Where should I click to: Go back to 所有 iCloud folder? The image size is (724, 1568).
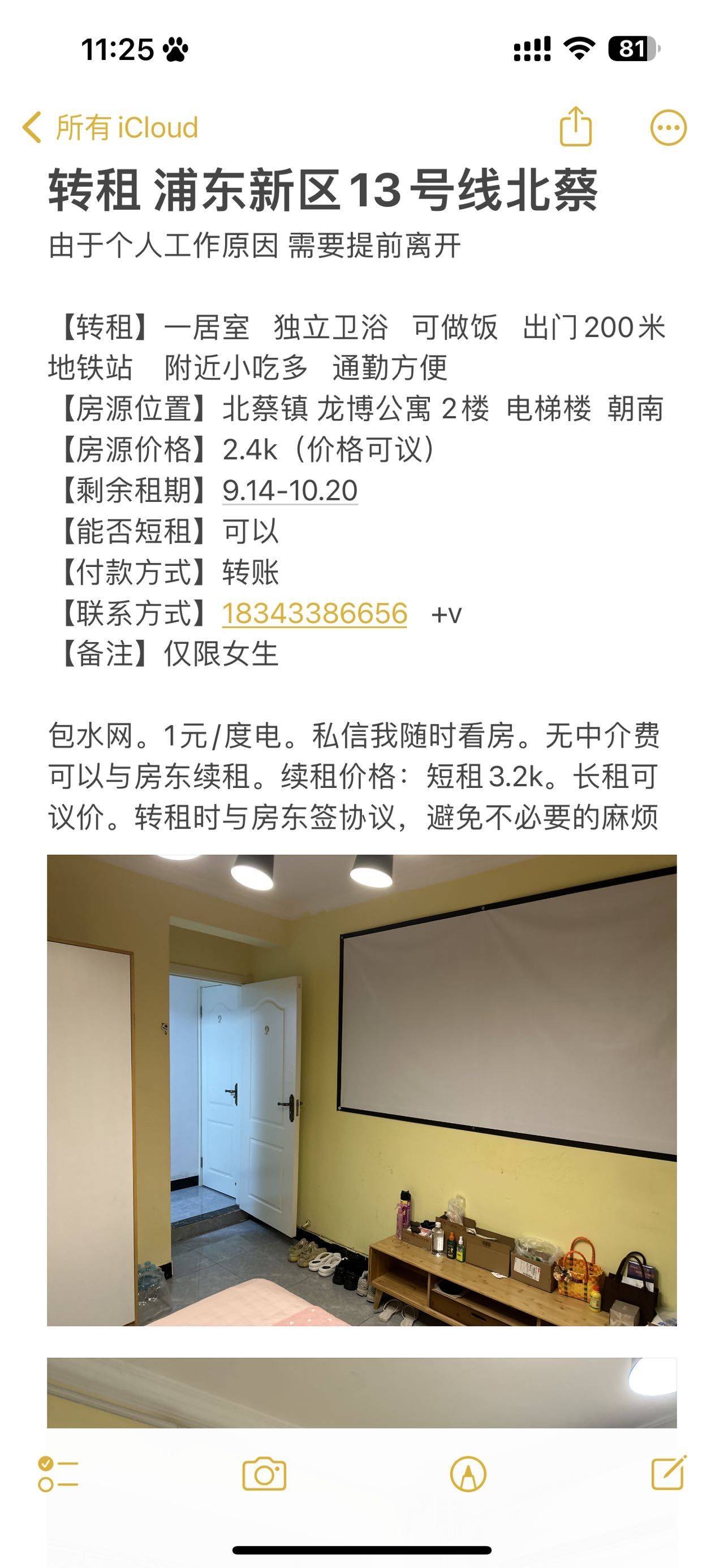click(110, 127)
